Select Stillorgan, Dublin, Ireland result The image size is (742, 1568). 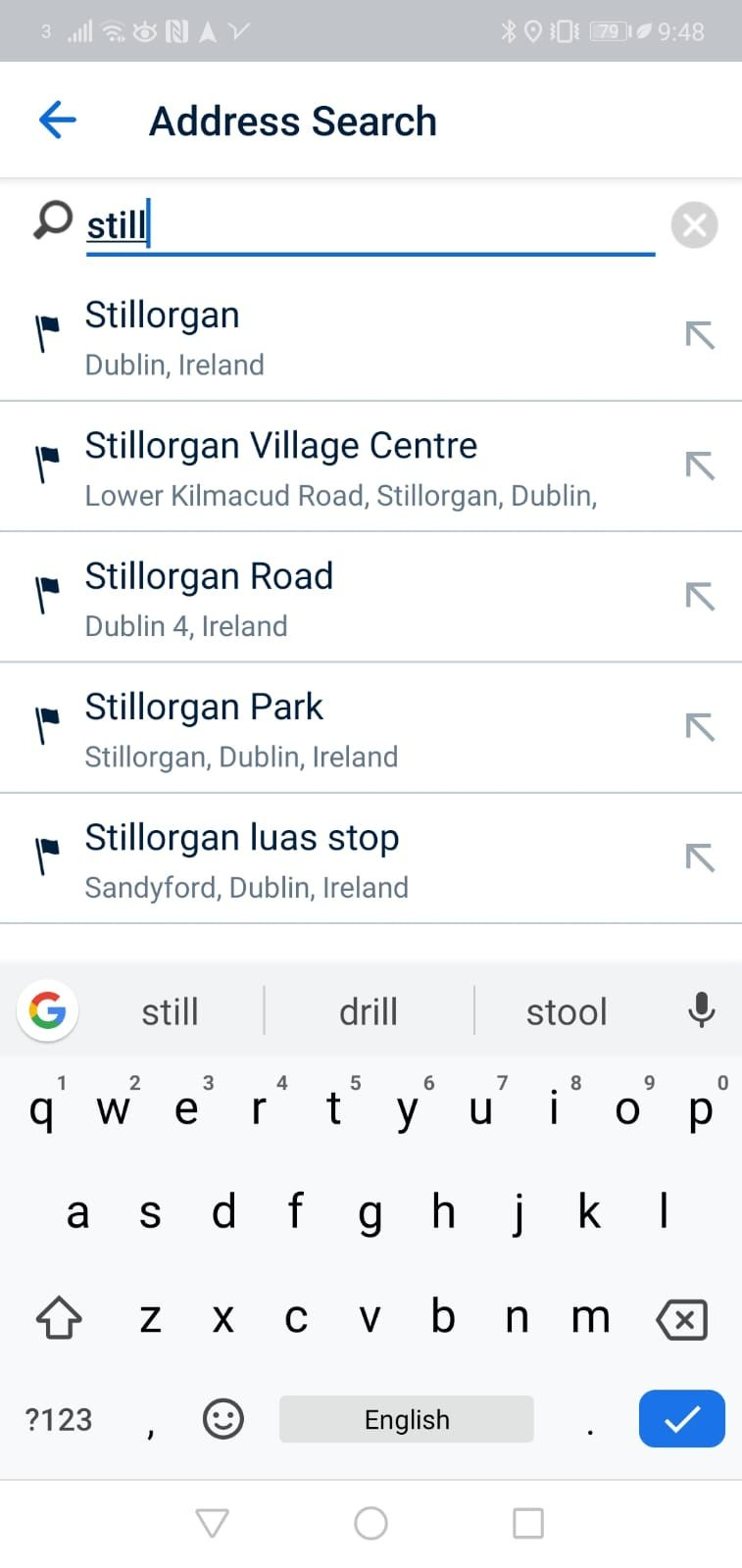(x=294, y=336)
